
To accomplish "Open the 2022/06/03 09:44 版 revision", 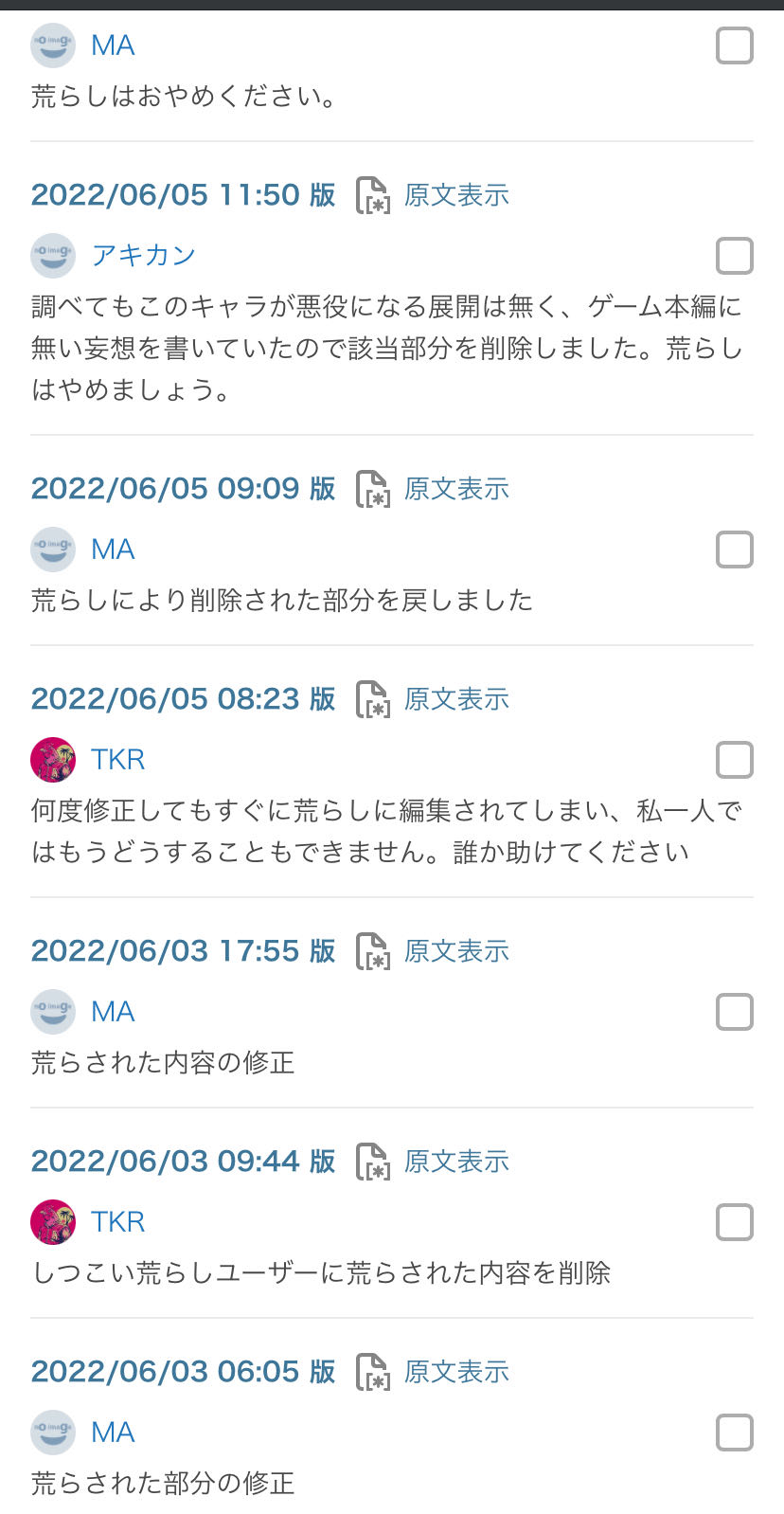I will point(183,1162).
